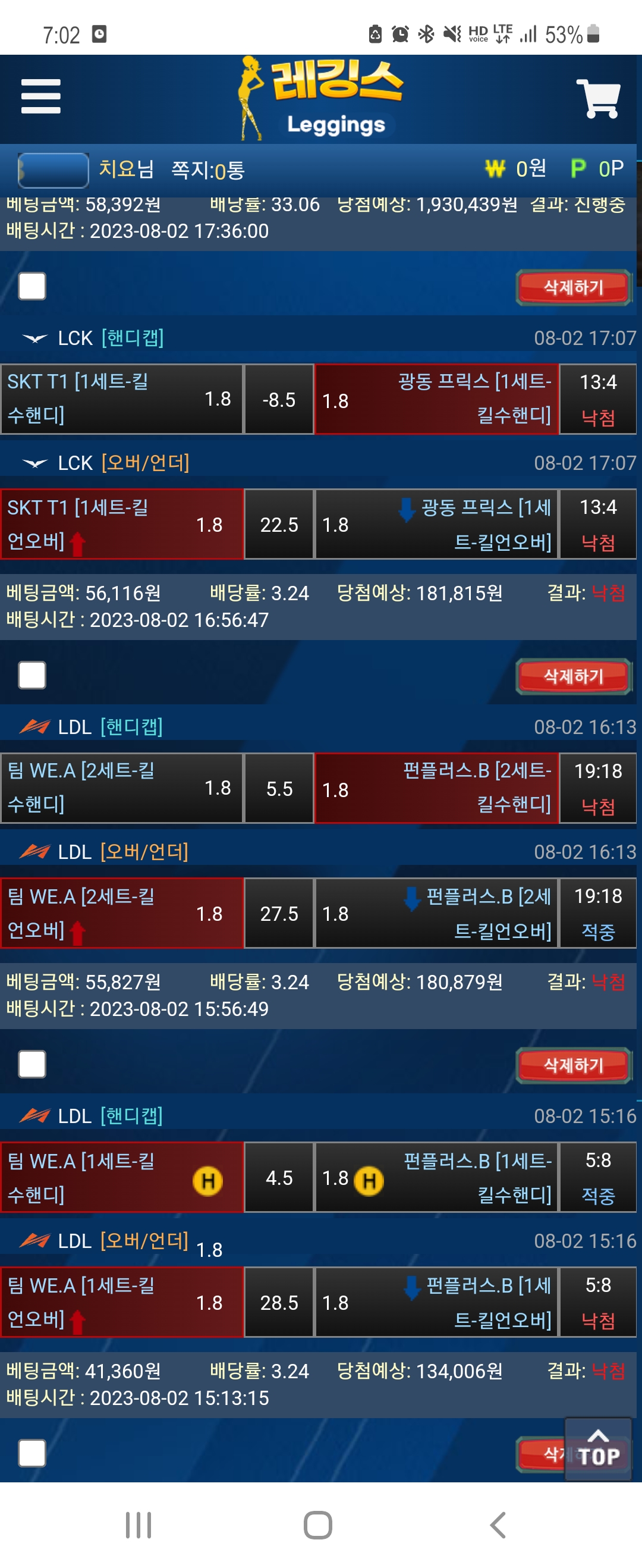Select checkbox for bet placed at 16:56:47
This screenshot has height=1568, width=642.
(x=32, y=675)
